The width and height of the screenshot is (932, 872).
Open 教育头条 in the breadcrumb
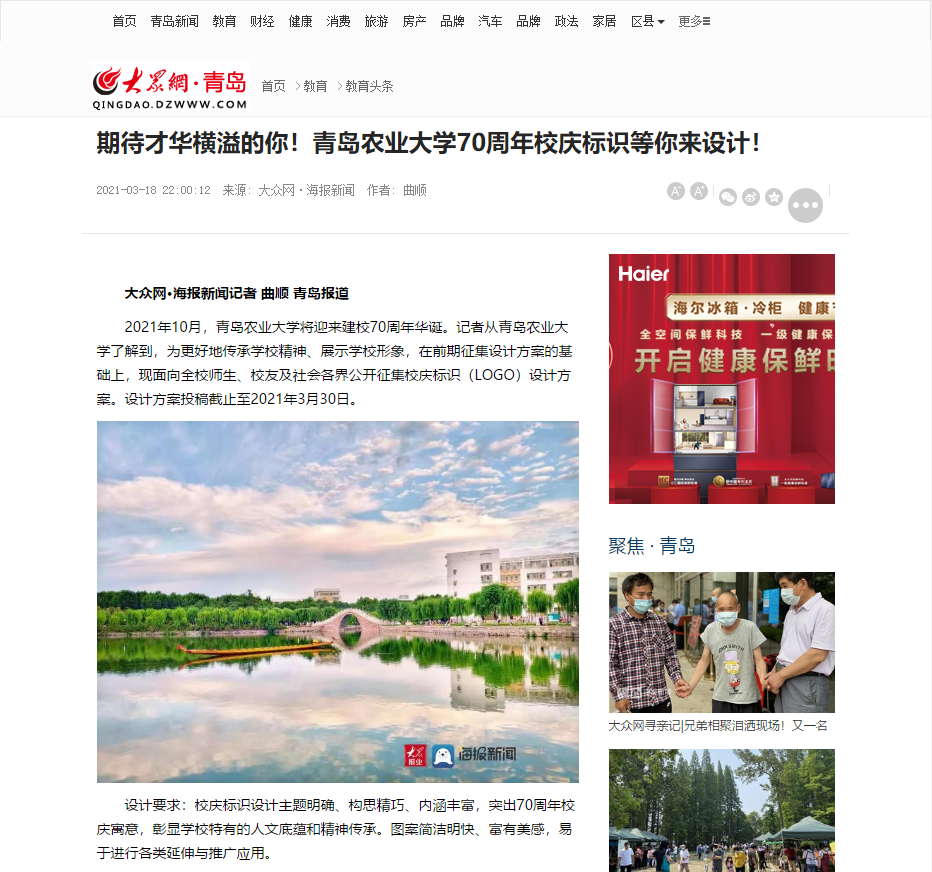(x=369, y=86)
